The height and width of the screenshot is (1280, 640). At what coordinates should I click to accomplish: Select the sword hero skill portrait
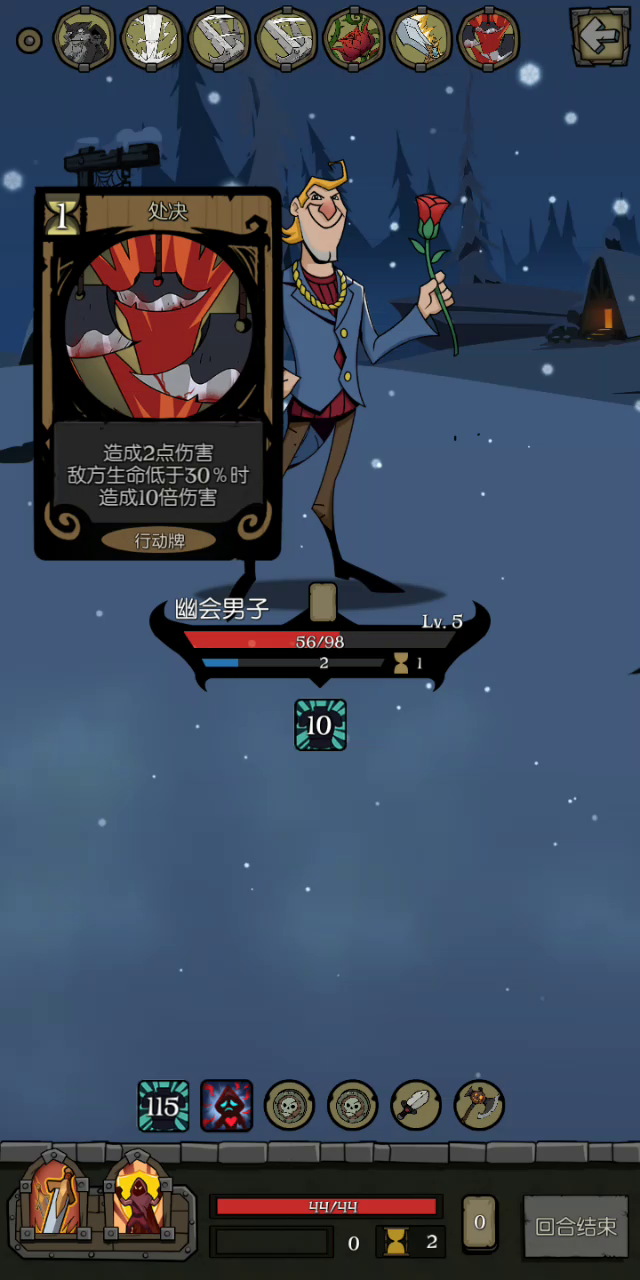(x=55, y=1200)
